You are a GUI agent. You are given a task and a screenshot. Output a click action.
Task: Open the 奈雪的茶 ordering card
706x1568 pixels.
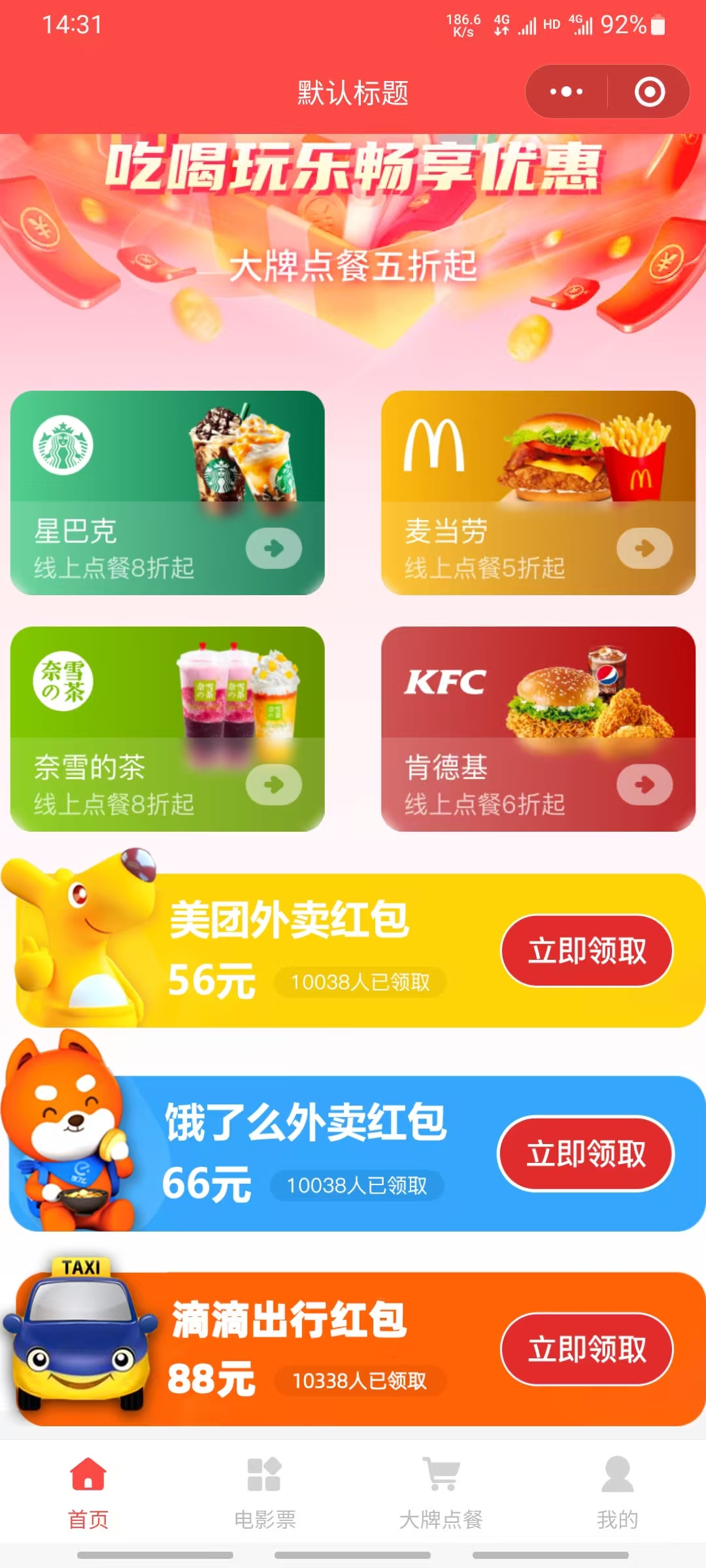167,728
